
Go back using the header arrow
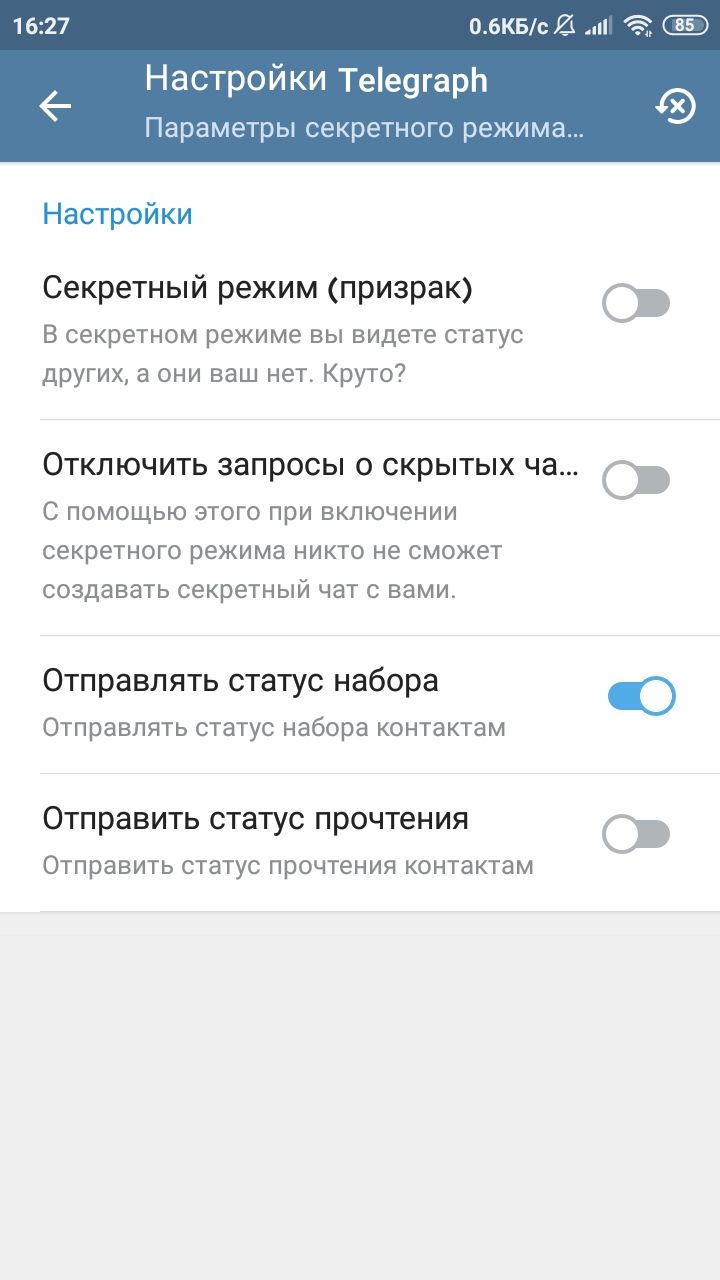coord(55,106)
